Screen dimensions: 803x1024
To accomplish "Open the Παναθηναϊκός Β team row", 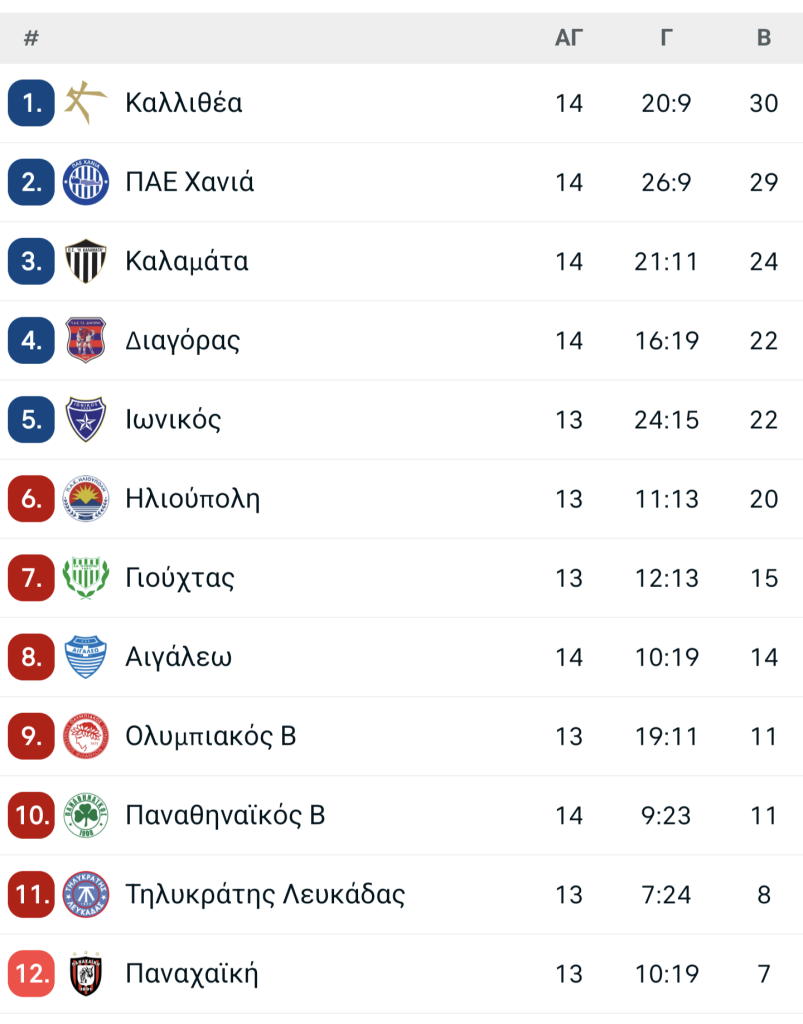I will (225, 815).
